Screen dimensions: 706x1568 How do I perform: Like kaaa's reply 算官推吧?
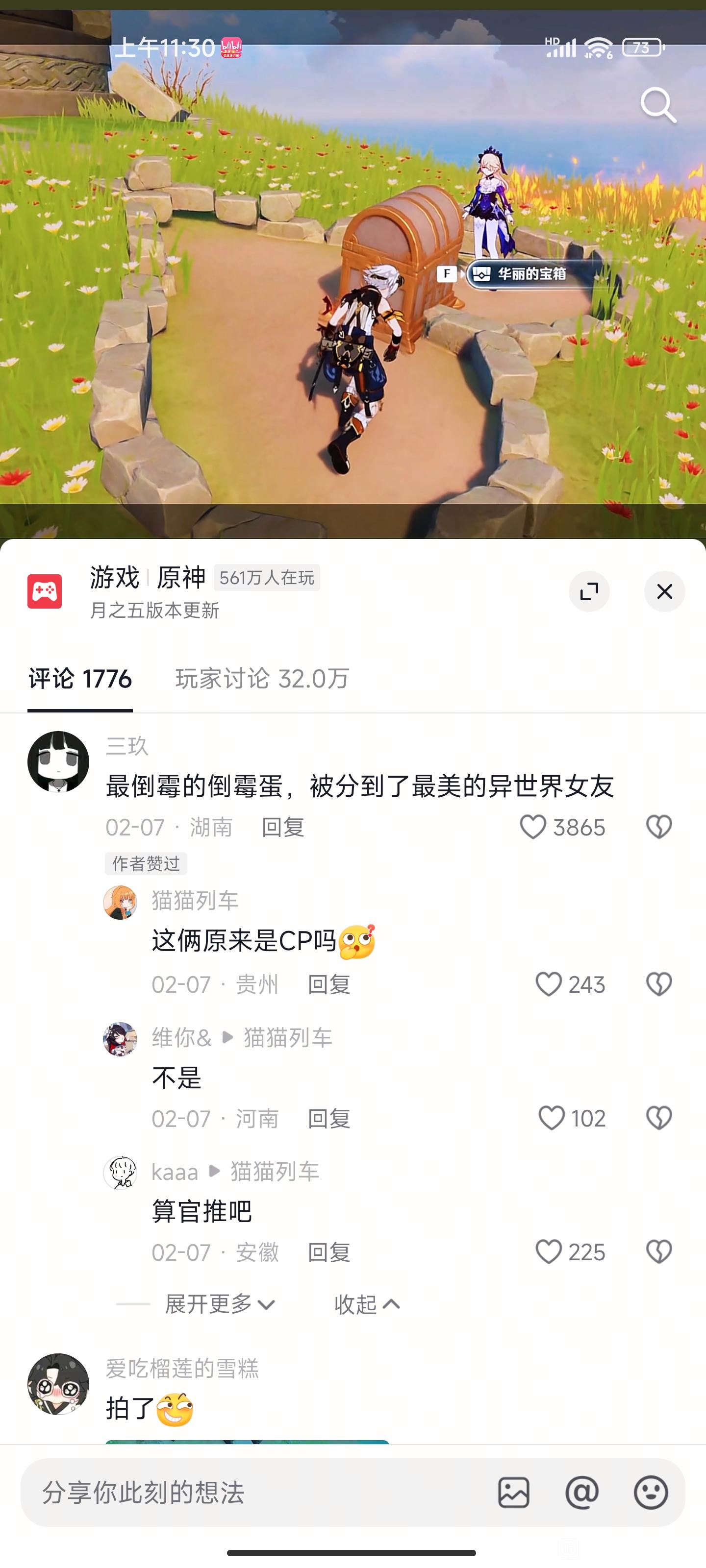(x=548, y=1252)
